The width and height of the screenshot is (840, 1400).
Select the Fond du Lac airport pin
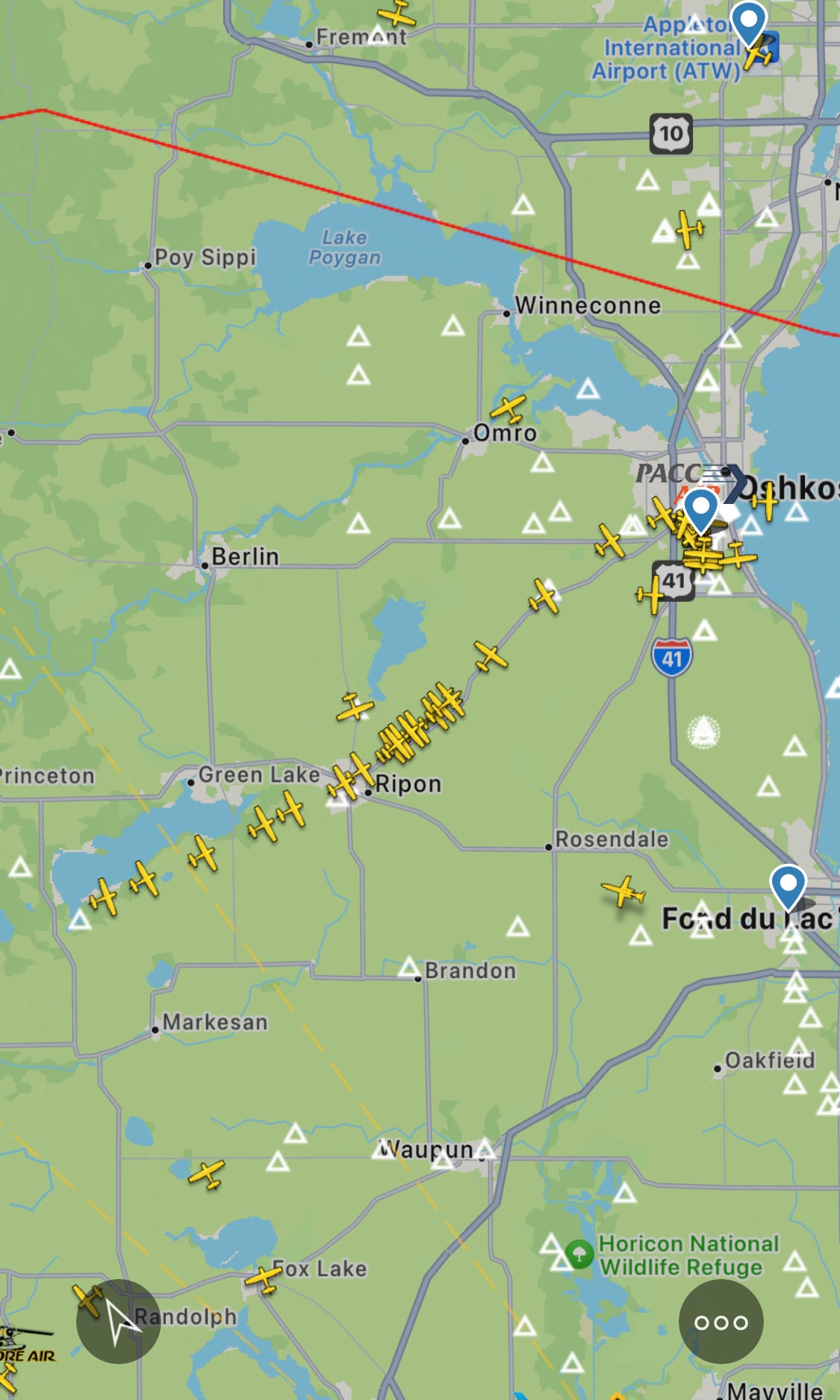tap(788, 887)
